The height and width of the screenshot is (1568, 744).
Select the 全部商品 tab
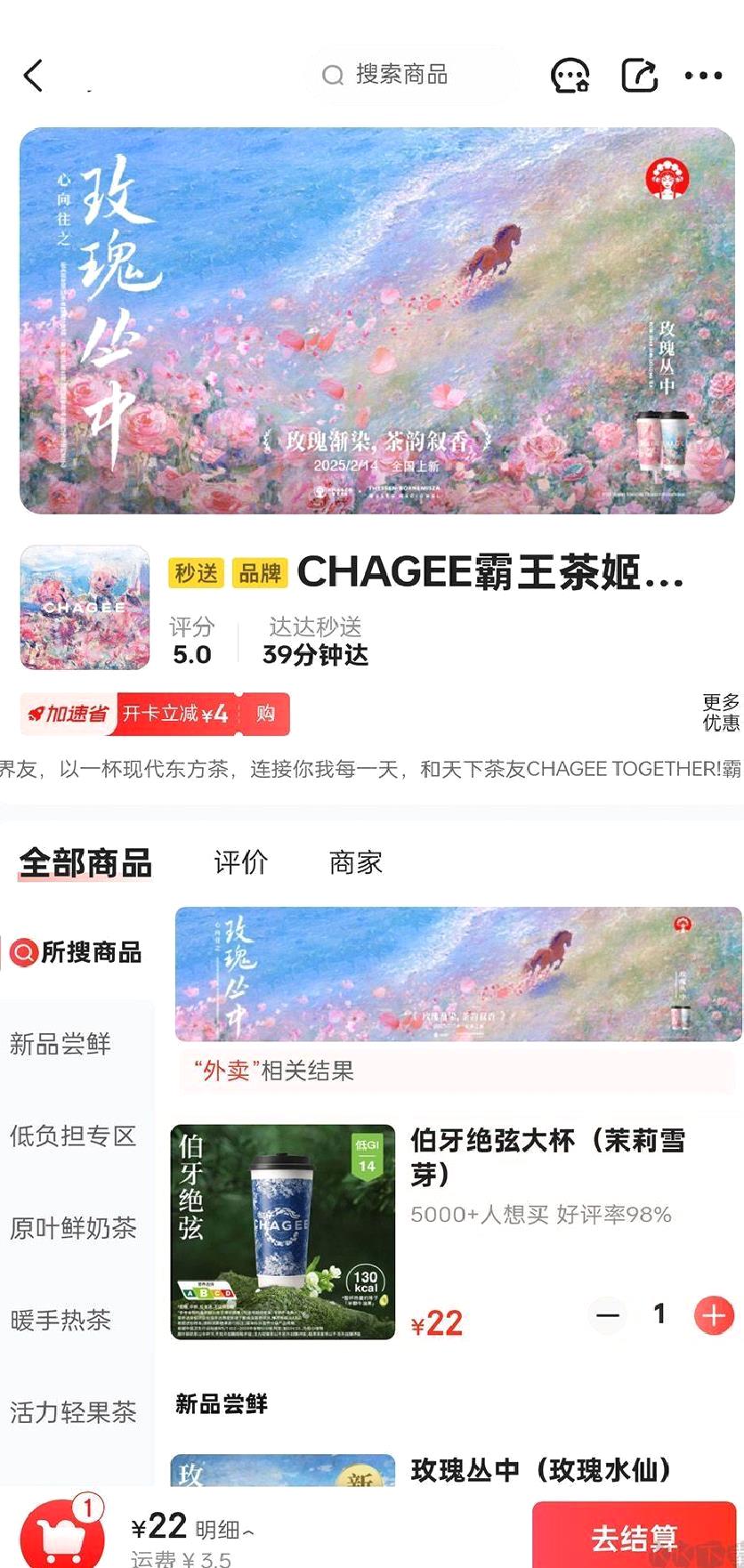click(x=85, y=862)
